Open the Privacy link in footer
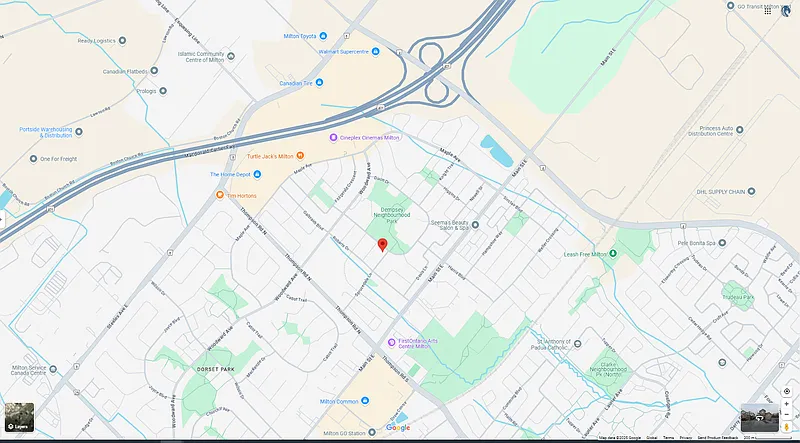800x443 pixels. (x=685, y=438)
